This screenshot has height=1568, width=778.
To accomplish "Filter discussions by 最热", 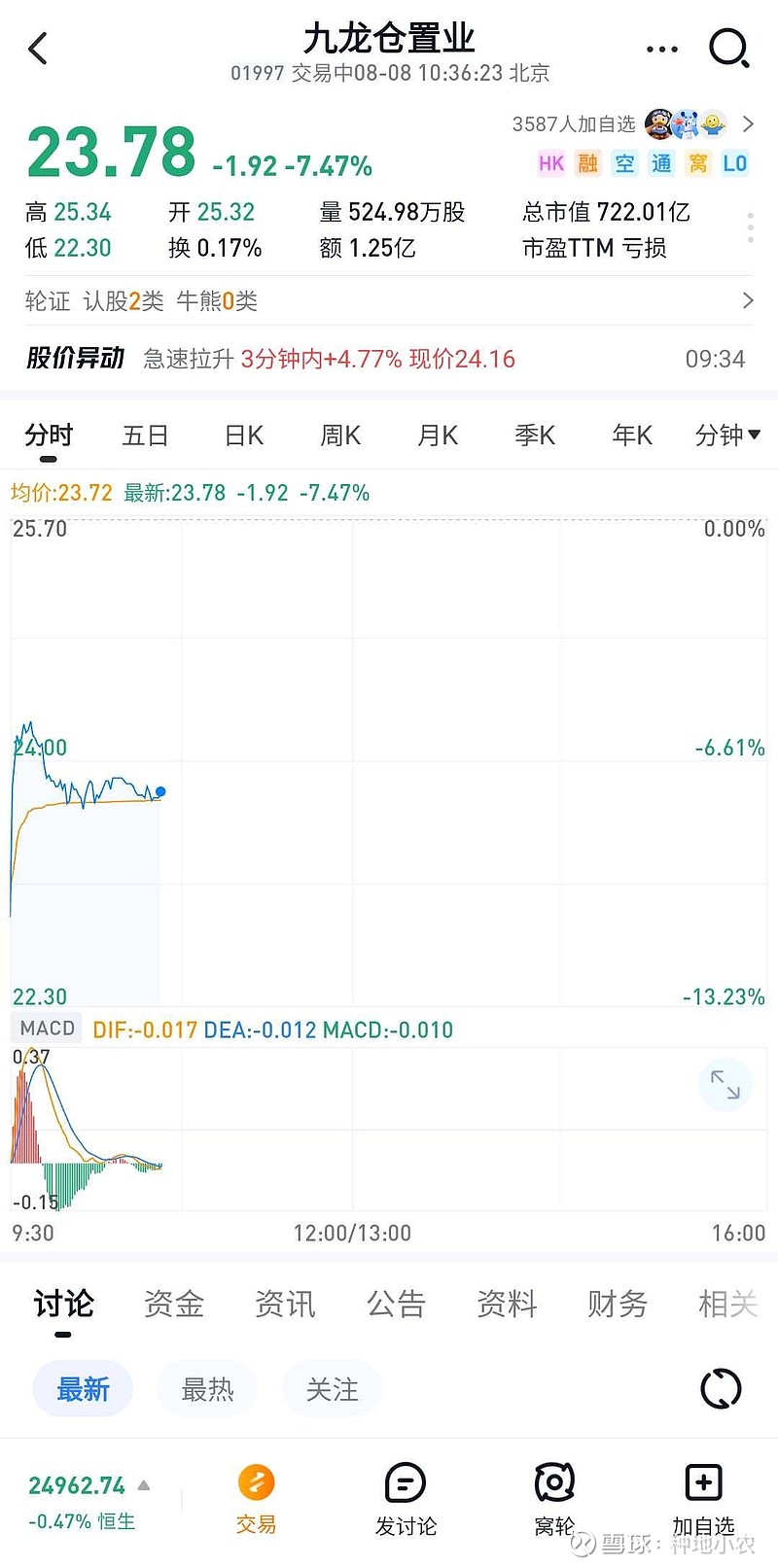I will pos(207,1389).
